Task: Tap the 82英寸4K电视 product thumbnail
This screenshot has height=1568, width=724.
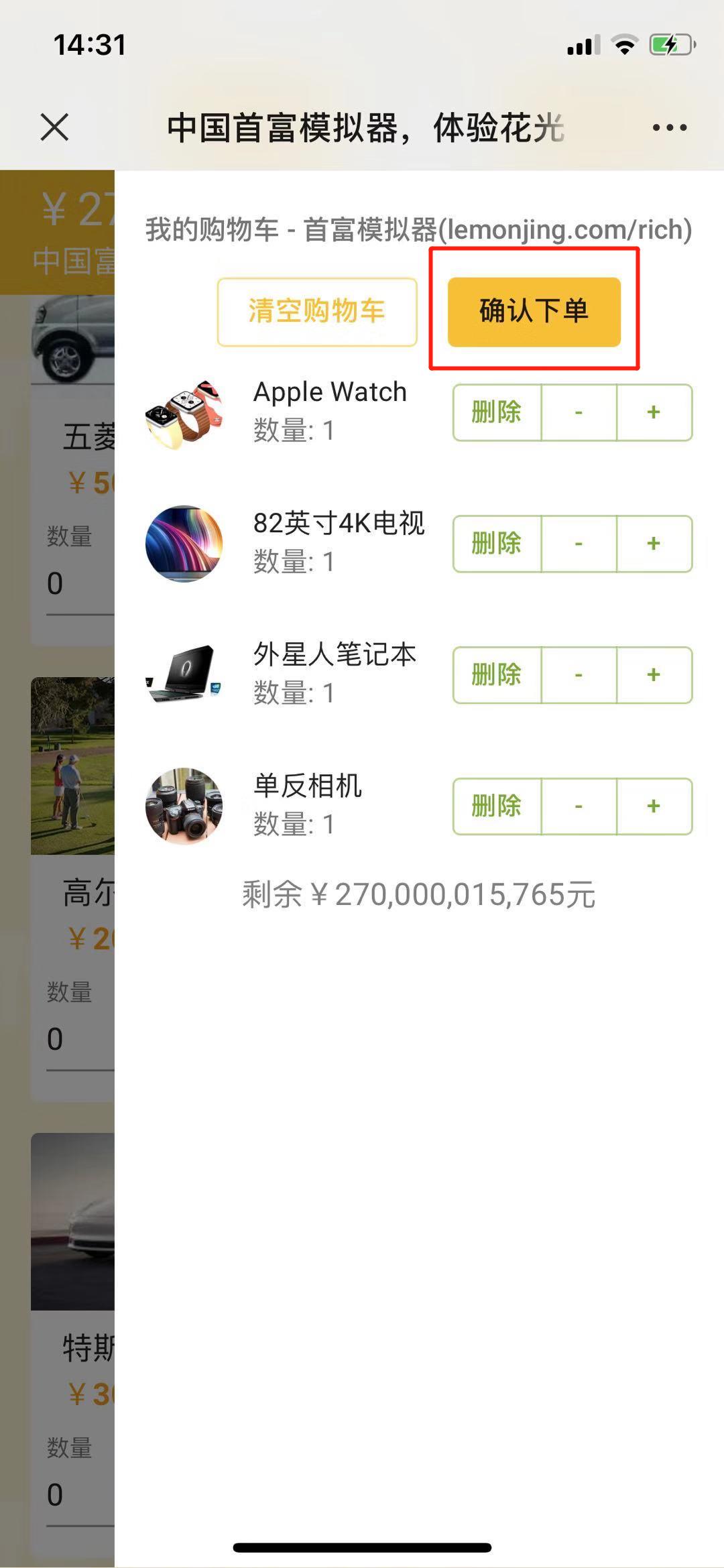Action: (x=184, y=543)
